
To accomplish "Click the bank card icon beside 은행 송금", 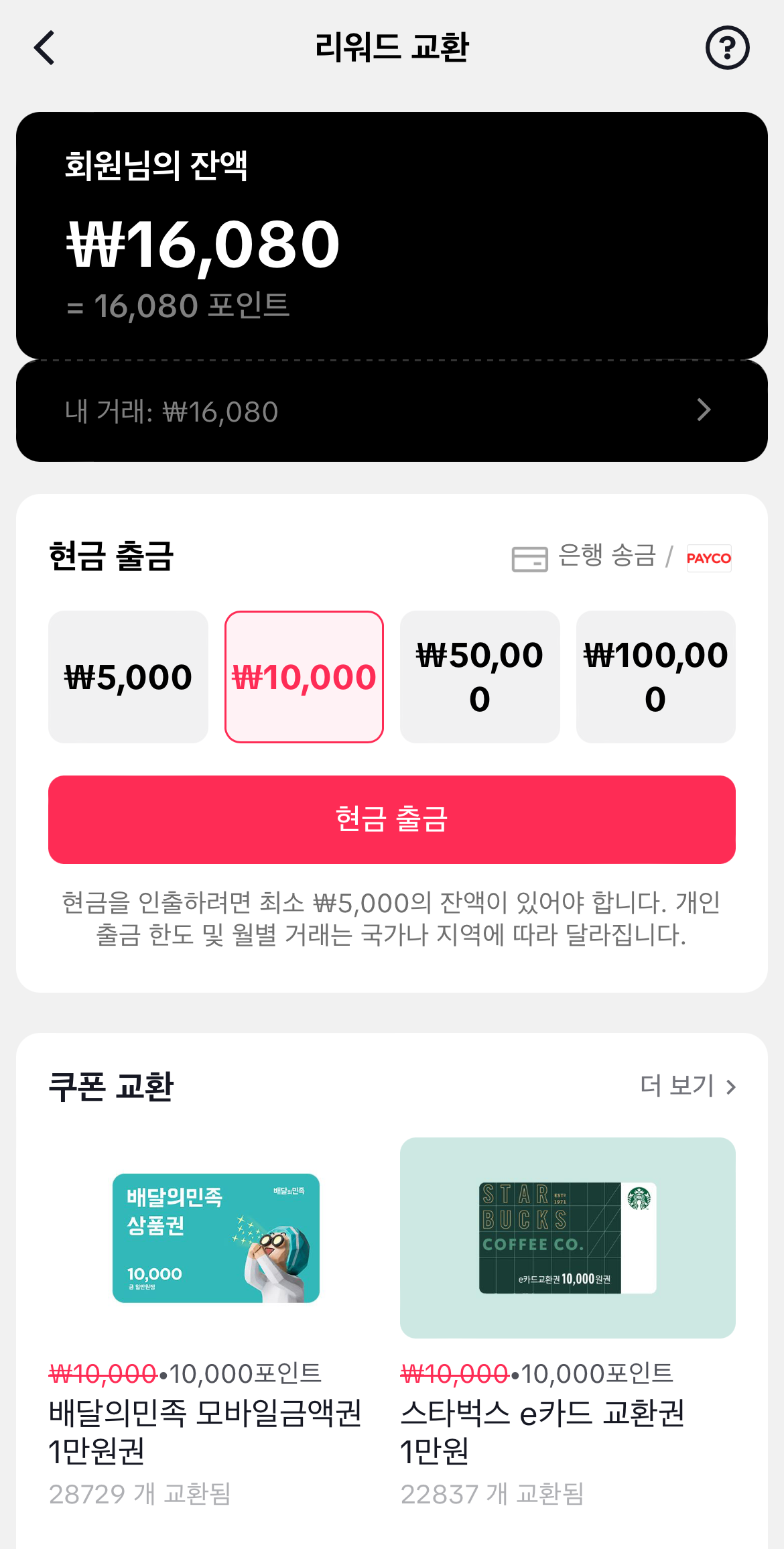I will tap(531, 558).
